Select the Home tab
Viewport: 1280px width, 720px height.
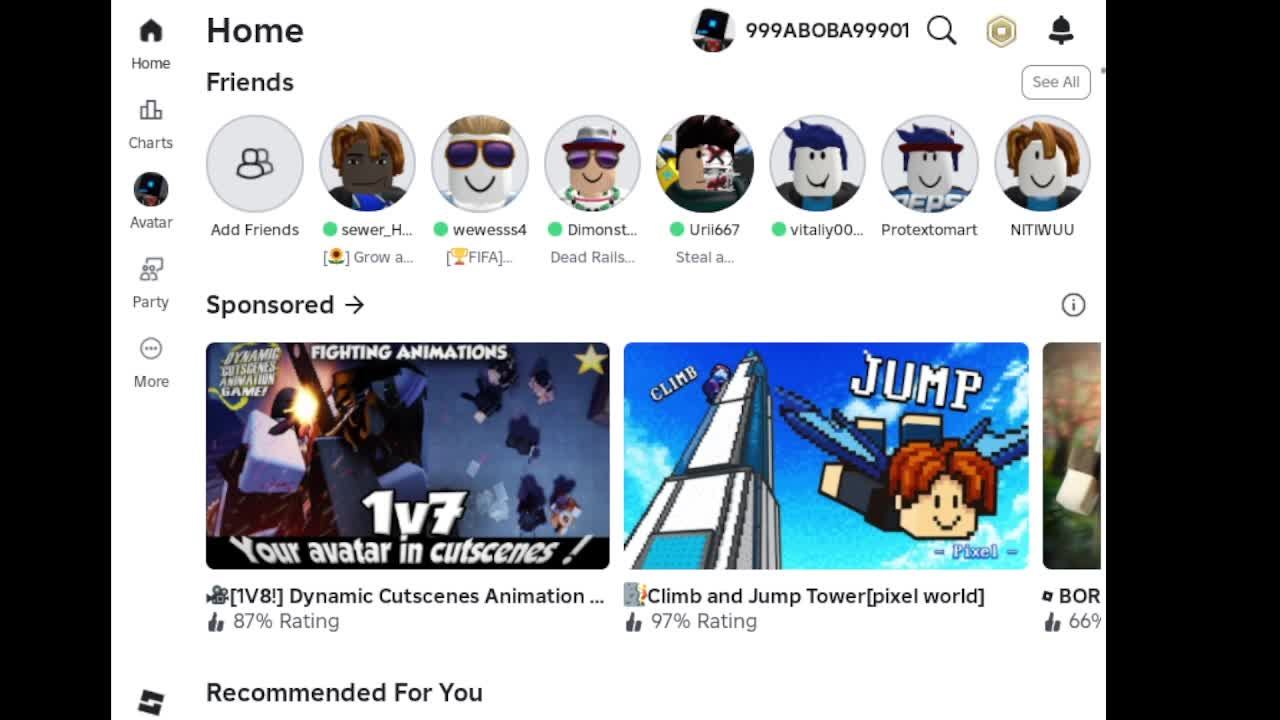pyautogui.click(x=151, y=44)
